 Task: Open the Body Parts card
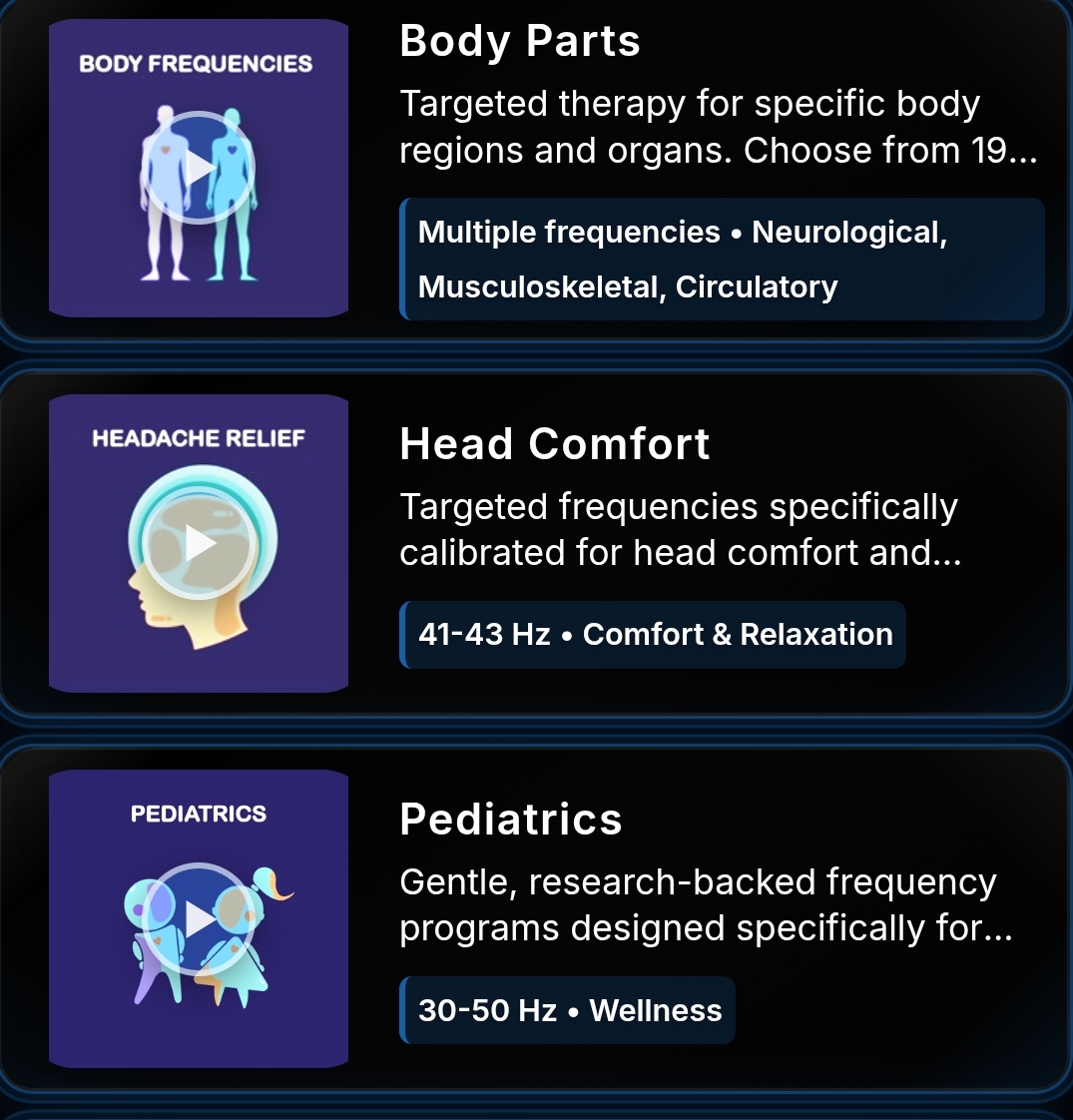coord(520,42)
